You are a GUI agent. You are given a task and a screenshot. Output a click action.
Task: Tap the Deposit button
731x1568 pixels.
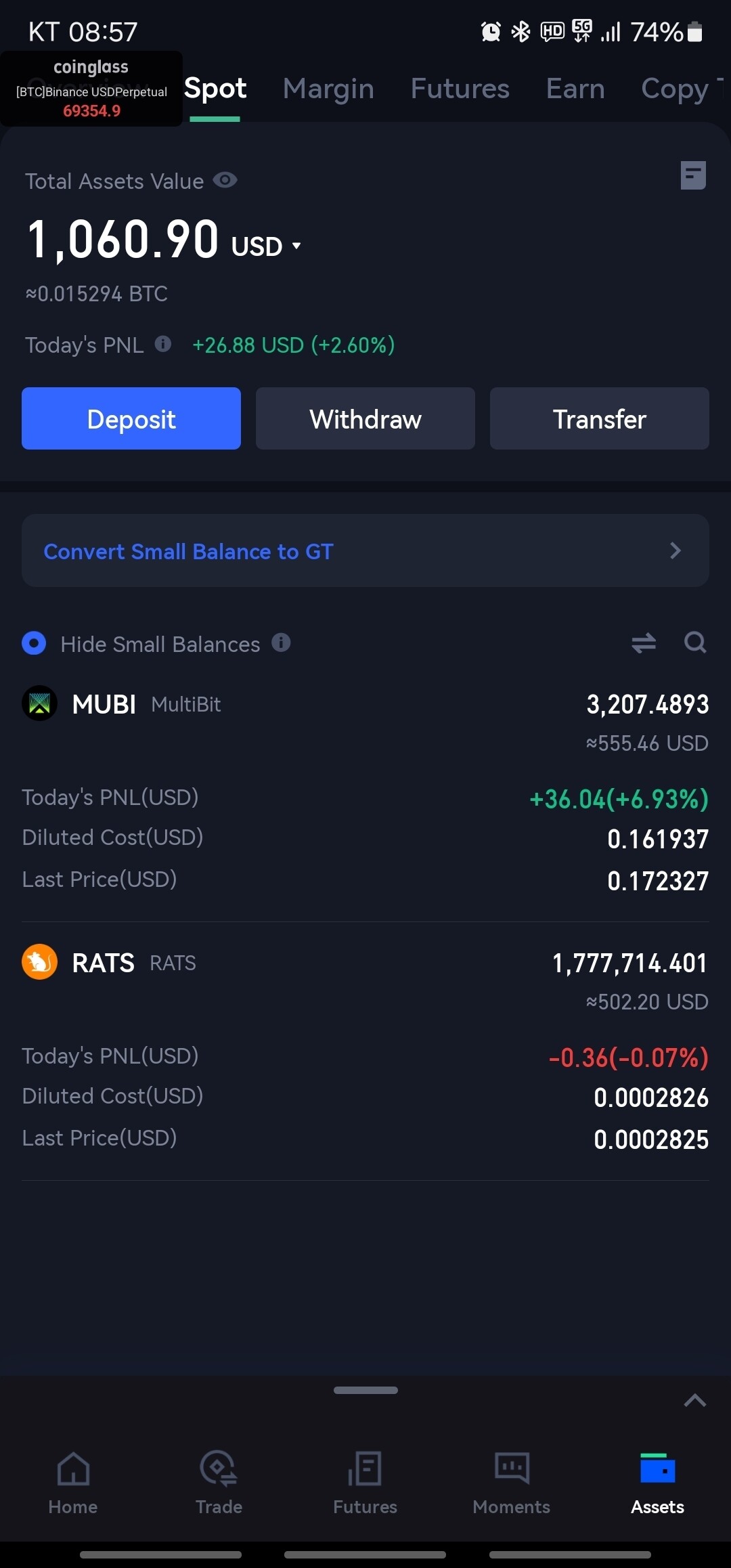pyautogui.click(x=131, y=418)
